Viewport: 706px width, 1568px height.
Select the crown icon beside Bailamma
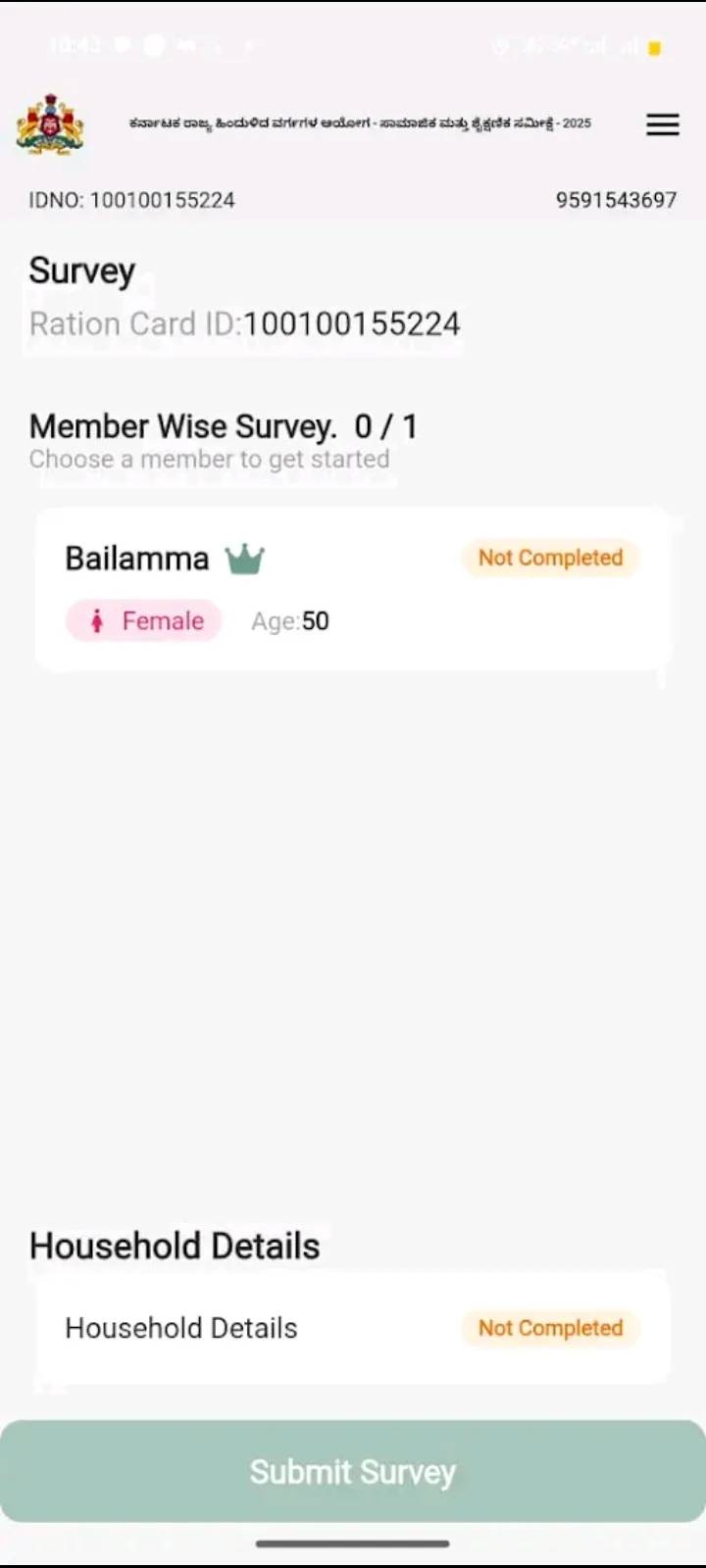pyautogui.click(x=245, y=558)
